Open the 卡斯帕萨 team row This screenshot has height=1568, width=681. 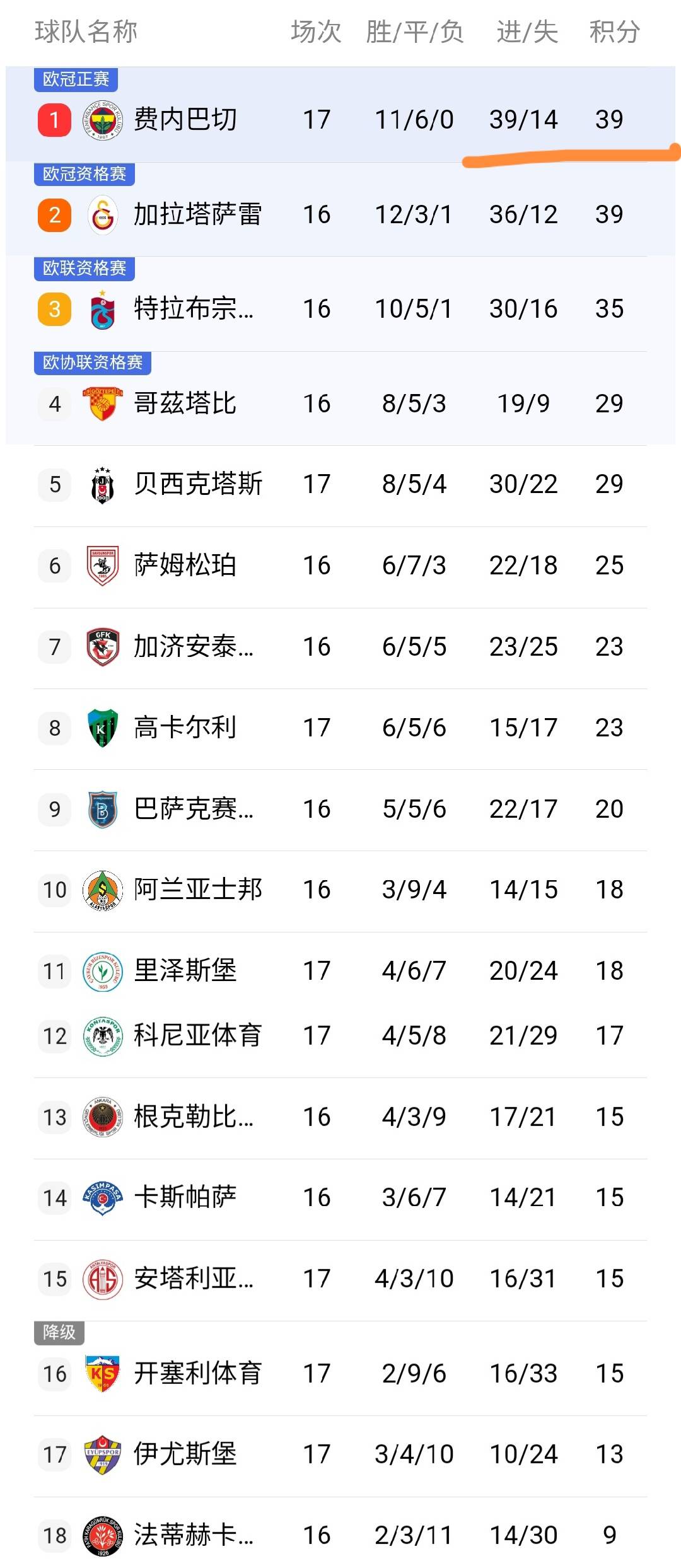pos(185,1197)
